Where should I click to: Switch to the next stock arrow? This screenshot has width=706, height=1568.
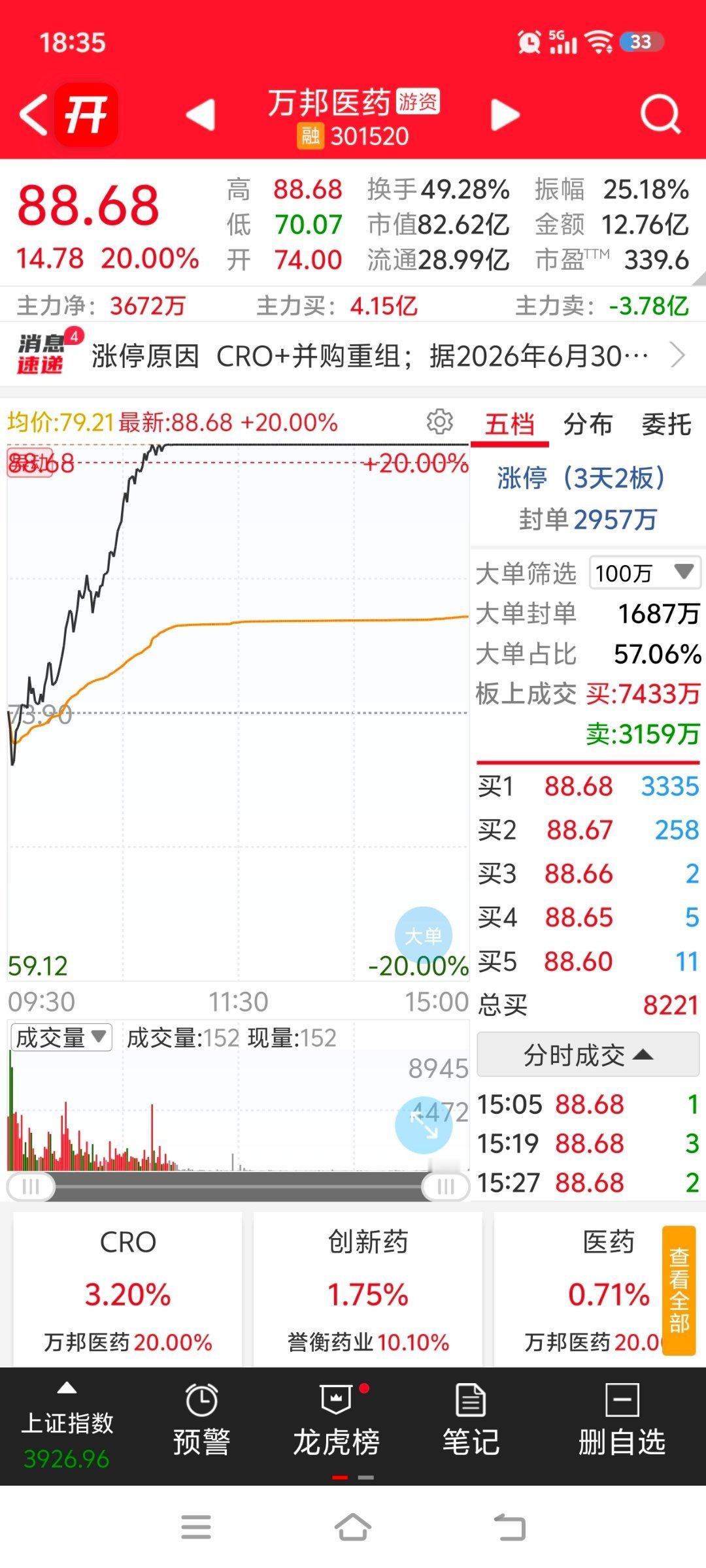505,115
